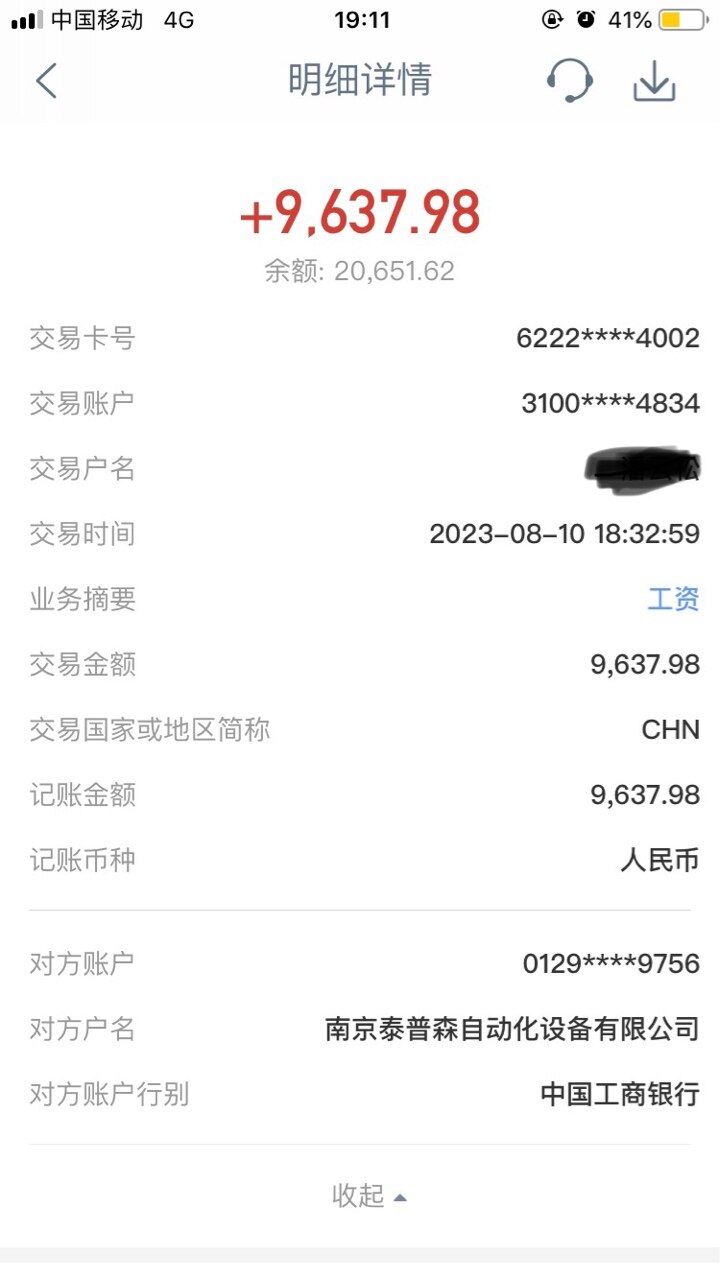Go back from the 明细详情 page
Screen dimensions: 720x1280
point(46,81)
